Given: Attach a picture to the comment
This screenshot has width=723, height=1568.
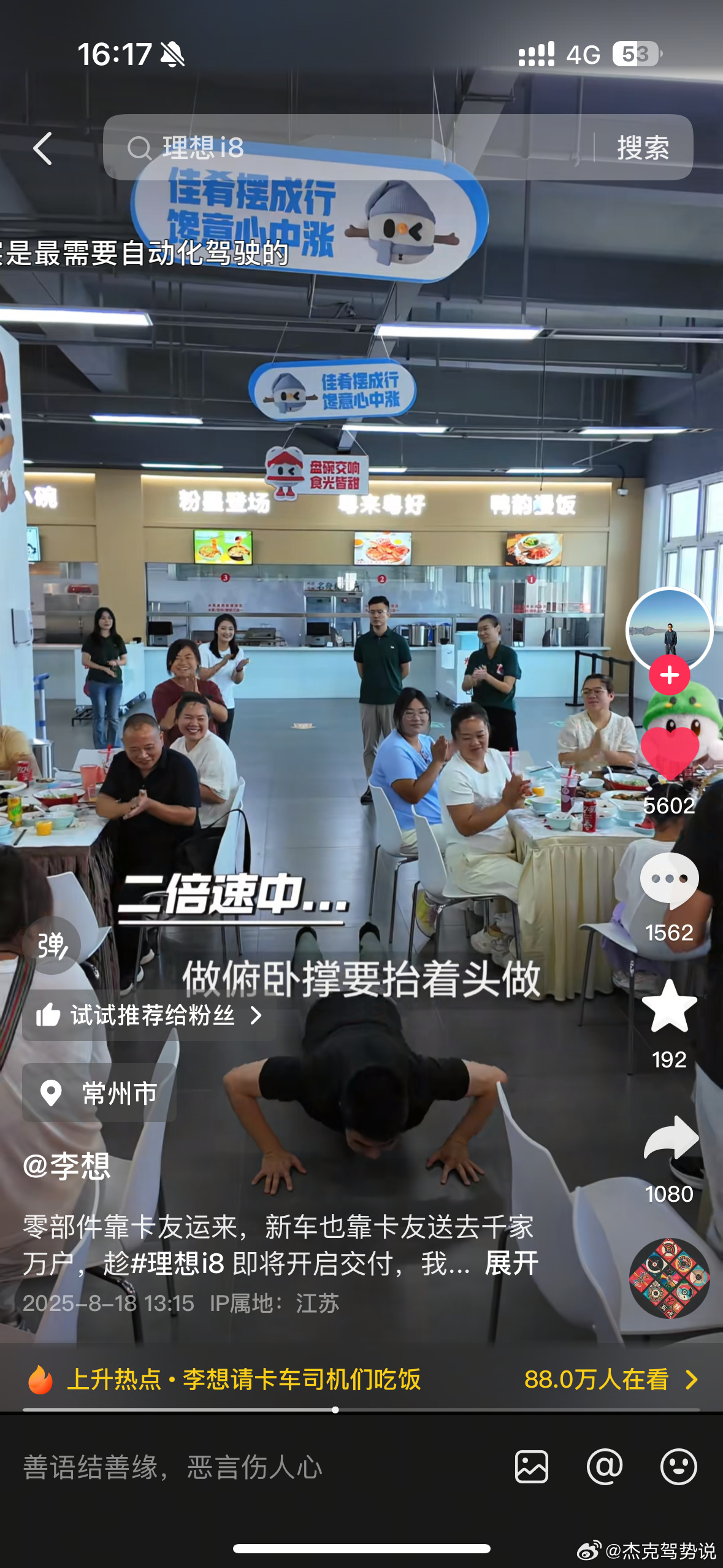Looking at the screenshot, I should (531, 1467).
